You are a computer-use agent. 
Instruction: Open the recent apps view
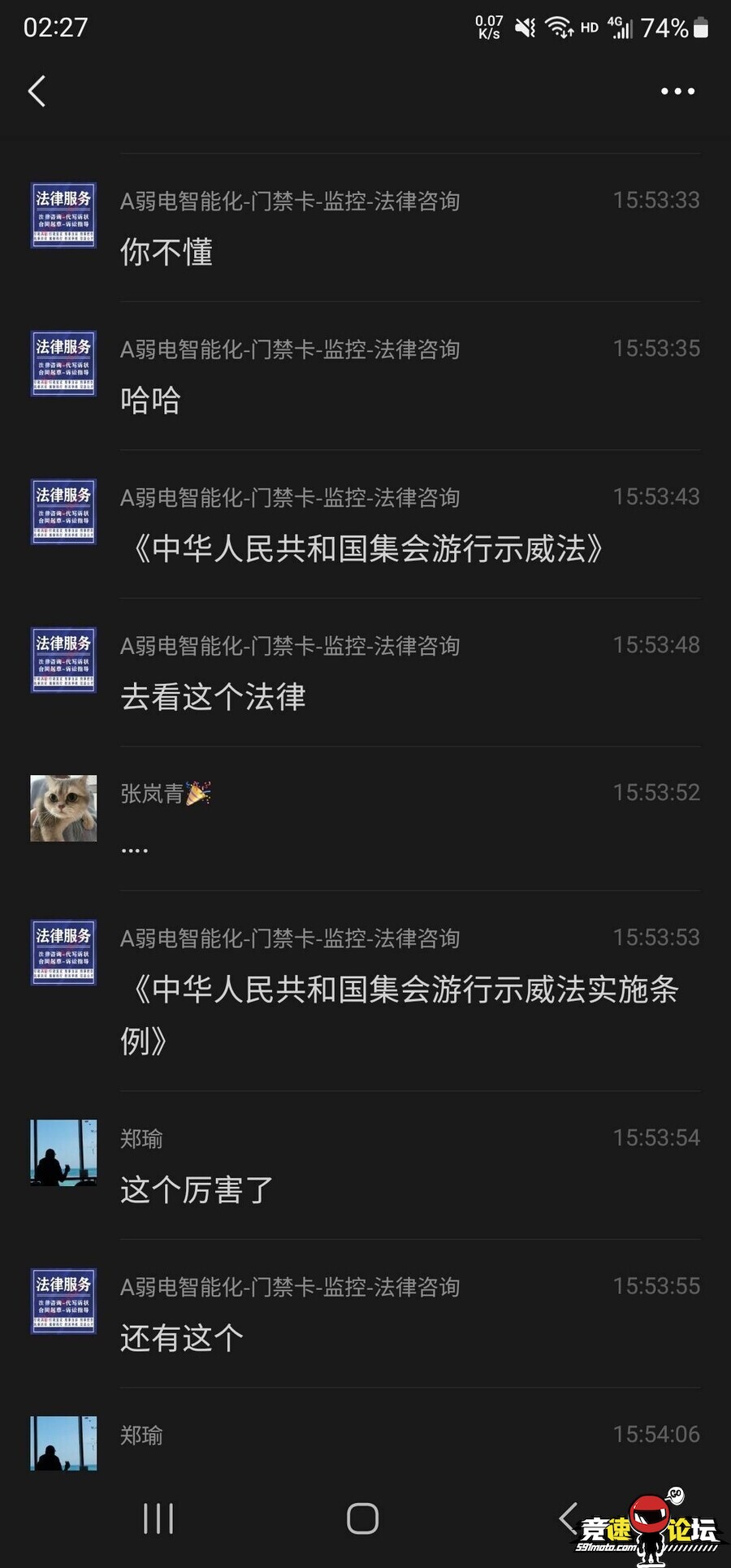pos(158,1518)
